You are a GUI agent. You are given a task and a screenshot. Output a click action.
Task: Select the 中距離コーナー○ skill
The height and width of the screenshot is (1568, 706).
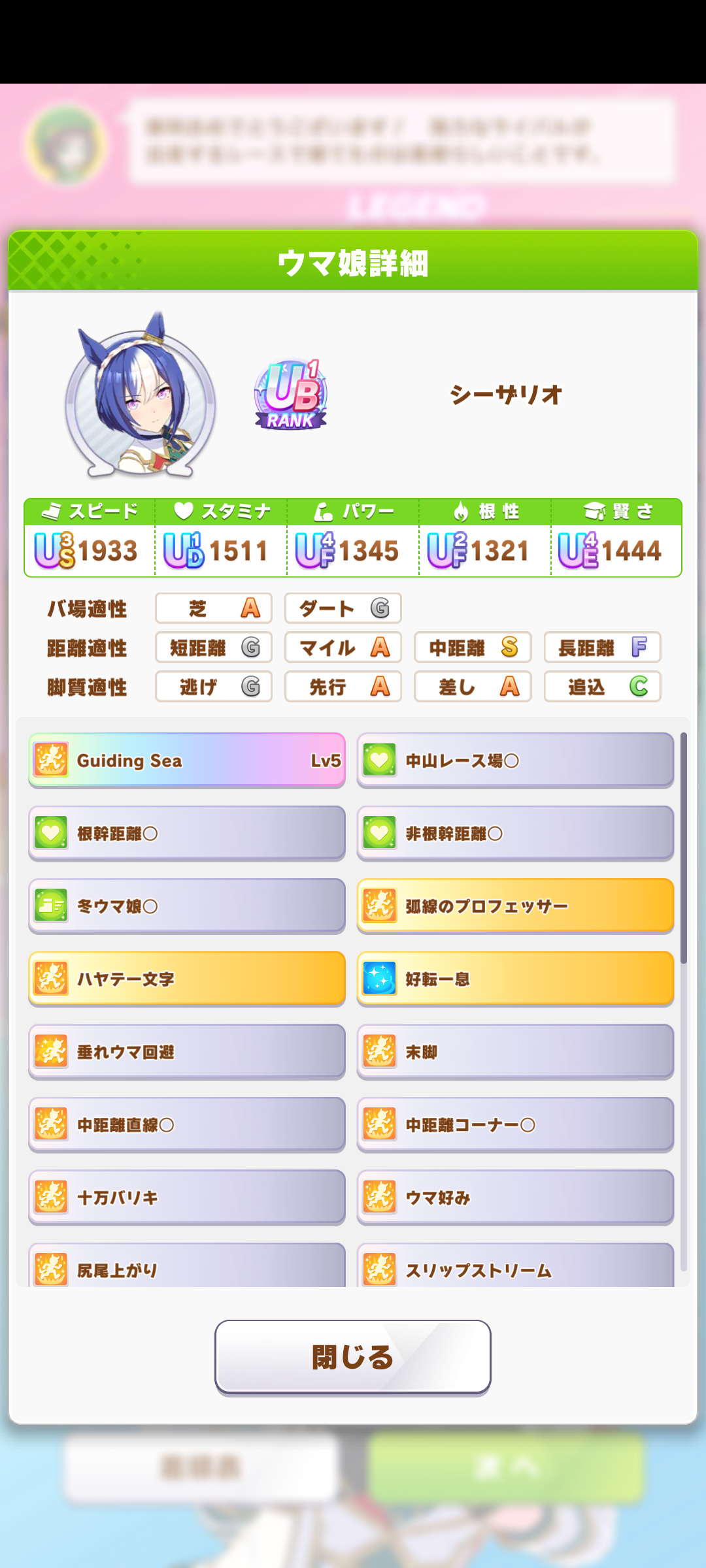pyautogui.click(x=515, y=1124)
